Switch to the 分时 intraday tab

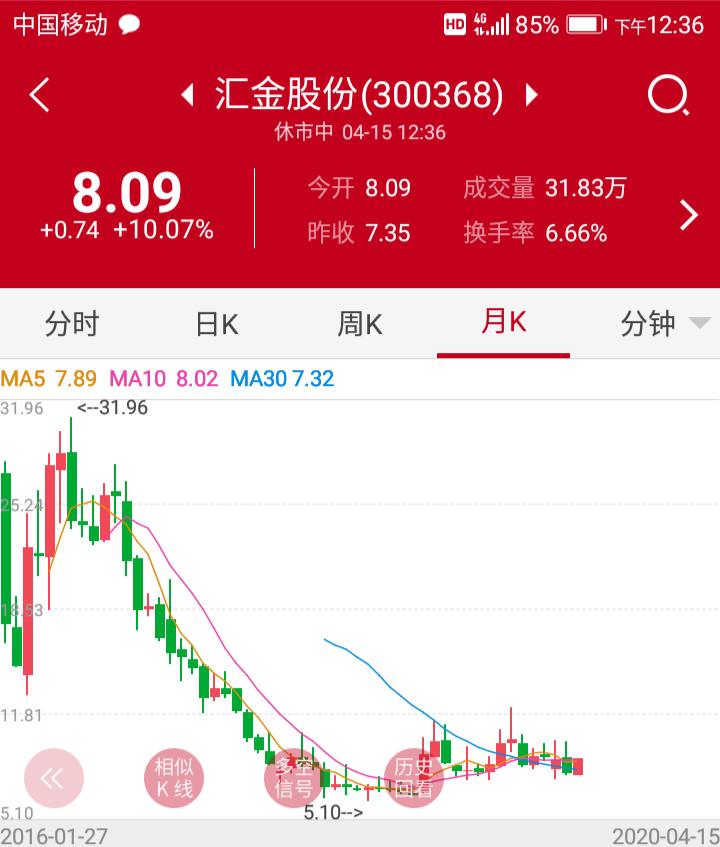pyautogui.click(x=72, y=324)
